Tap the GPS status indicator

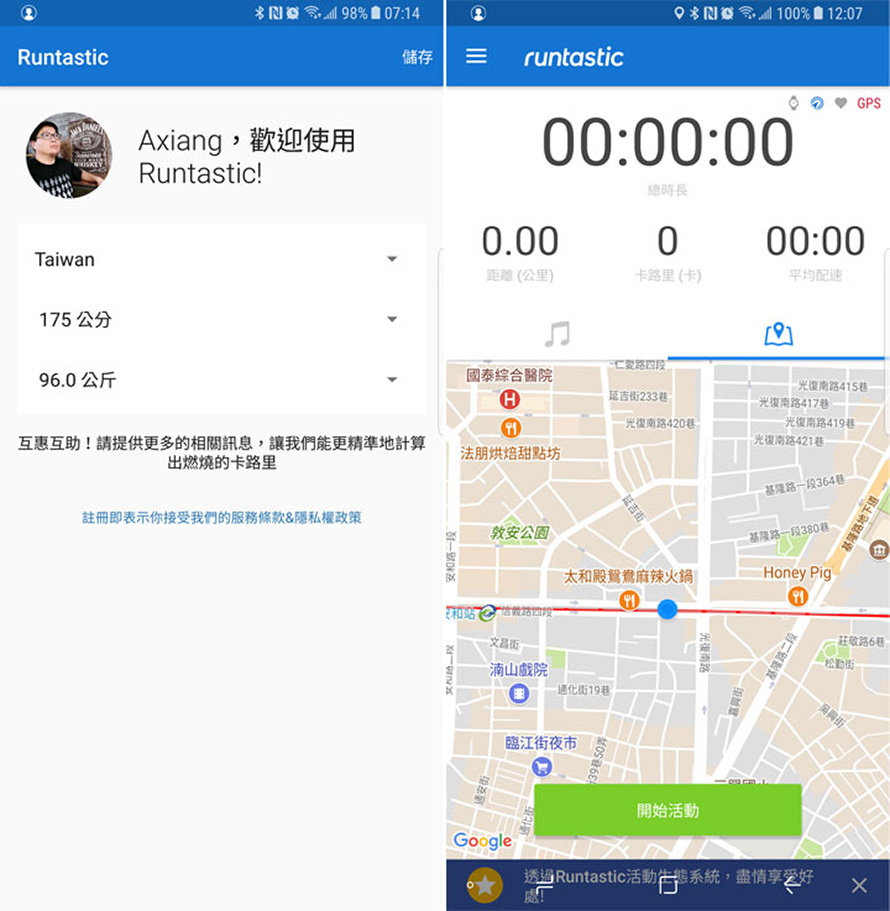868,103
